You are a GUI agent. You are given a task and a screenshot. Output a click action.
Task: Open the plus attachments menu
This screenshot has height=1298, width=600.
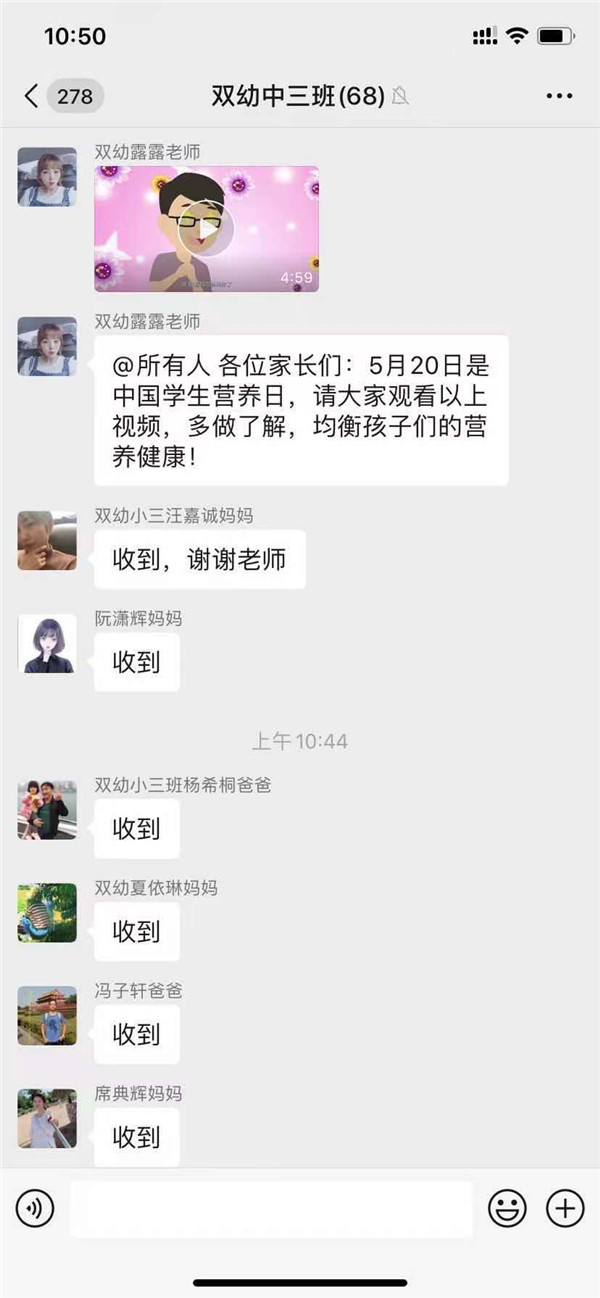[565, 1209]
